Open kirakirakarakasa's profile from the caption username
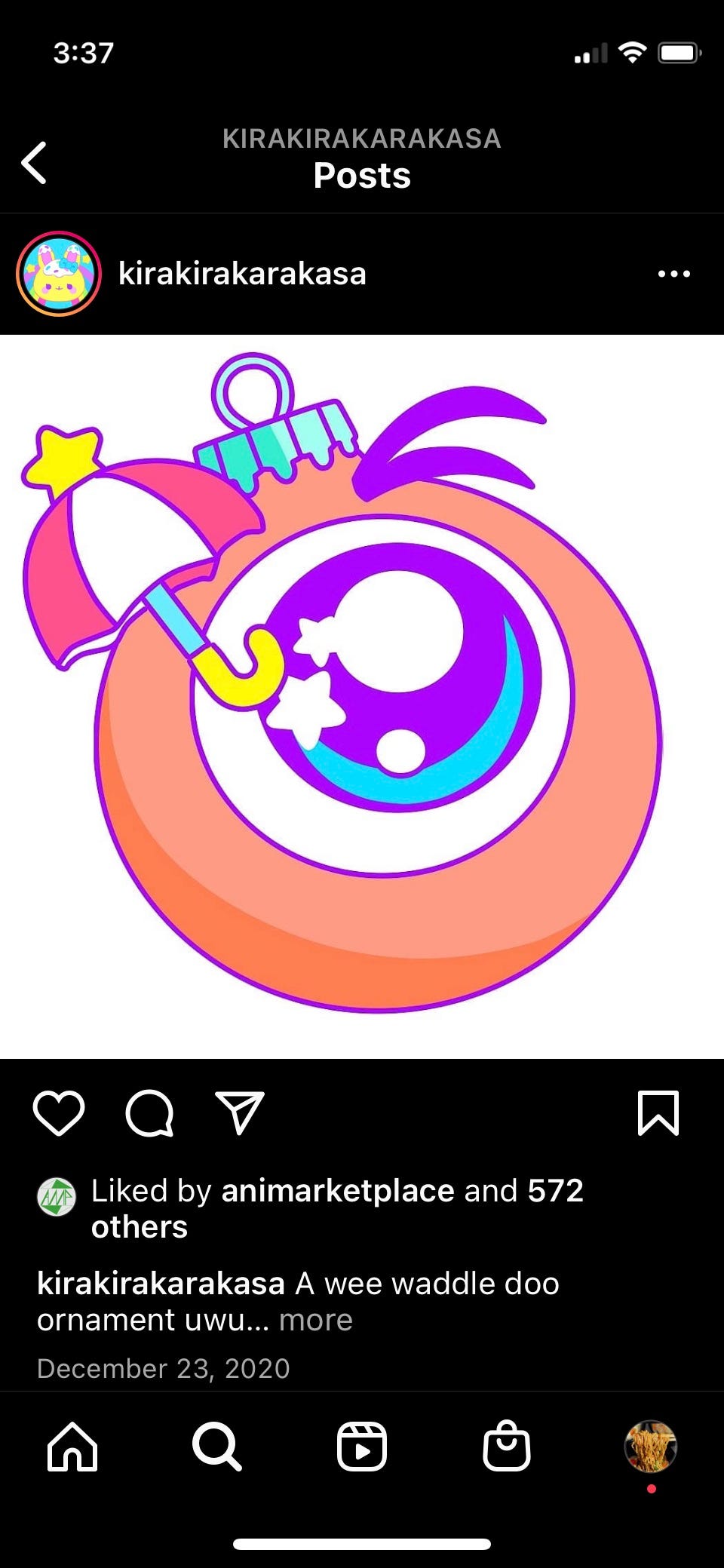The width and height of the screenshot is (724, 1568). (161, 1284)
